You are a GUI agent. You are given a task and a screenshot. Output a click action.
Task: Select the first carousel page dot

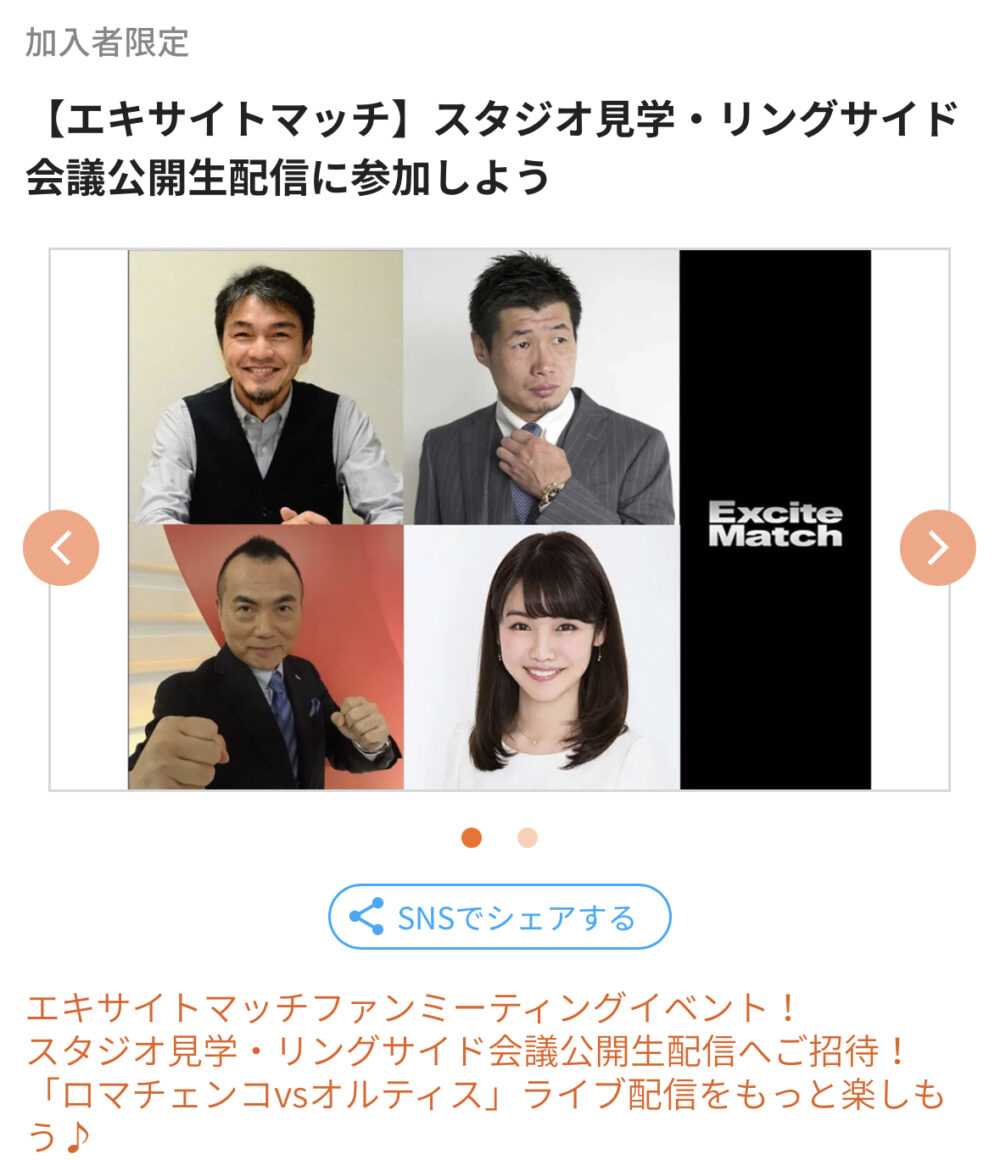click(x=471, y=838)
